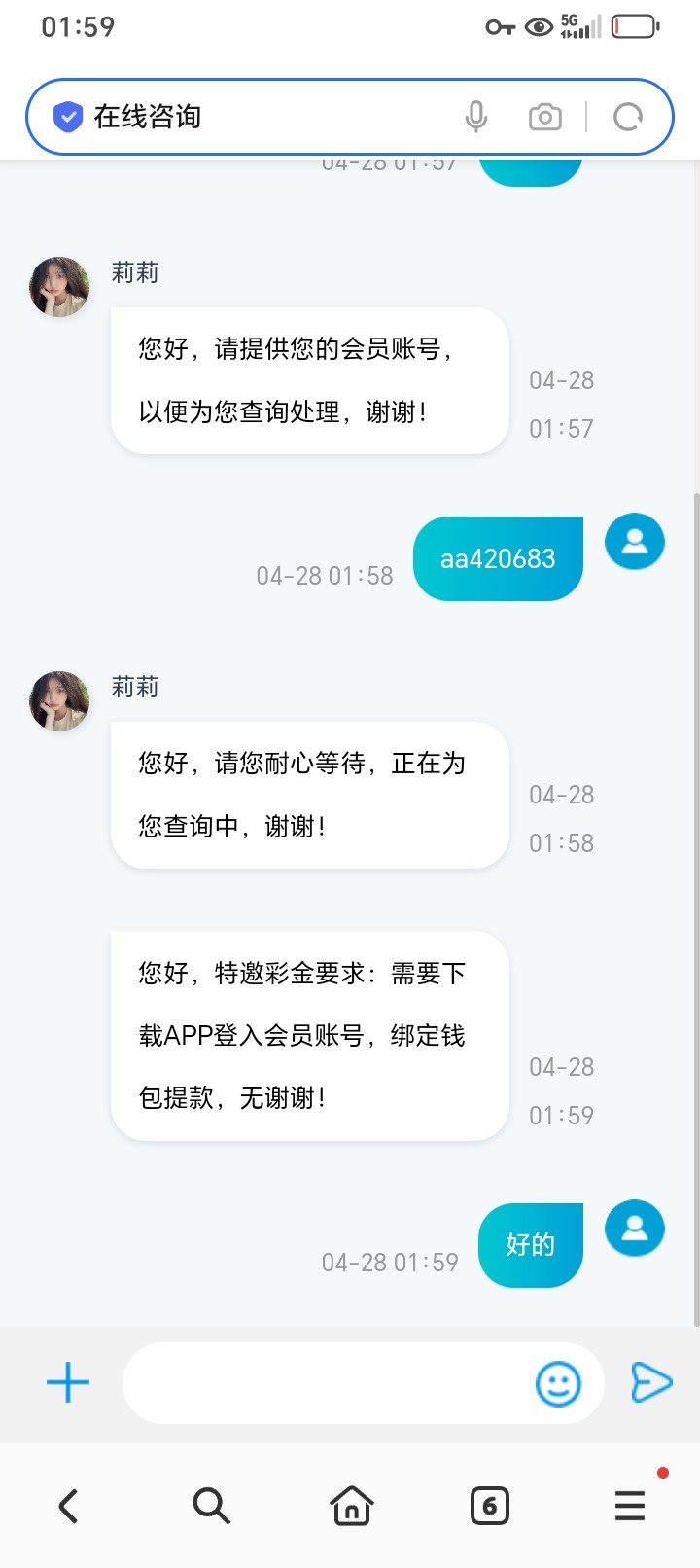Go to the browser home page
Screen dimensions: 700x1568
click(351, 1506)
